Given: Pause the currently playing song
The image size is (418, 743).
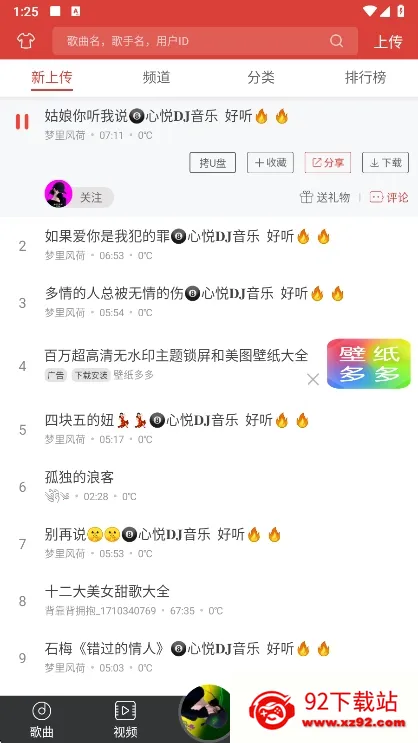Looking at the screenshot, I should pos(22,122).
